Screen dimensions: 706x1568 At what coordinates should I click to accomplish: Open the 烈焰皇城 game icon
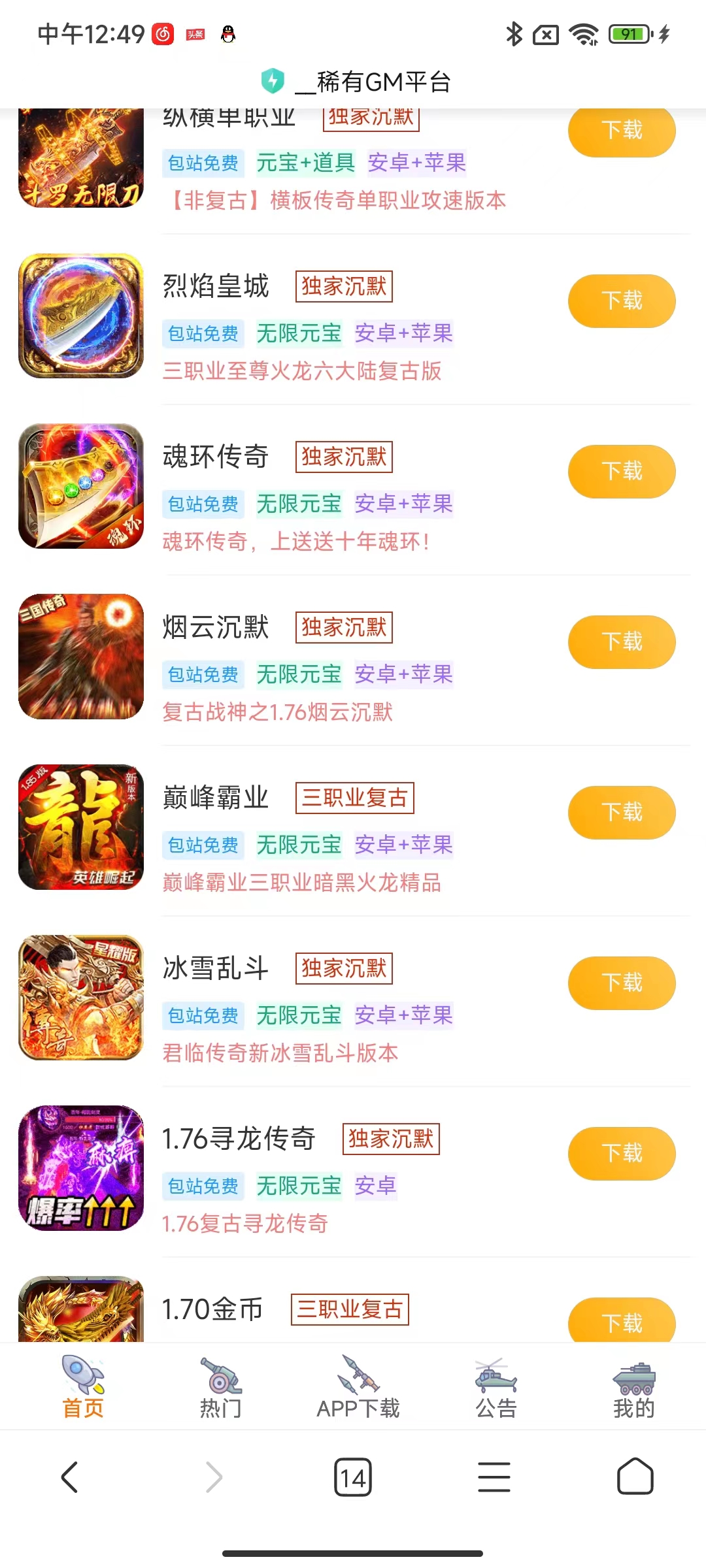click(x=81, y=316)
